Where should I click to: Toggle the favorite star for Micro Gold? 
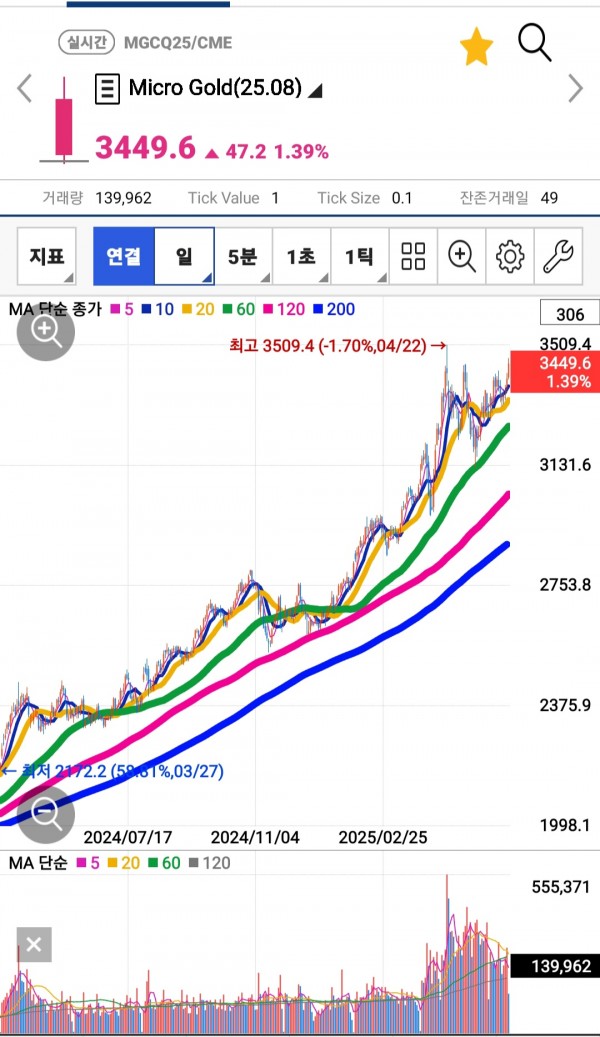[476, 48]
